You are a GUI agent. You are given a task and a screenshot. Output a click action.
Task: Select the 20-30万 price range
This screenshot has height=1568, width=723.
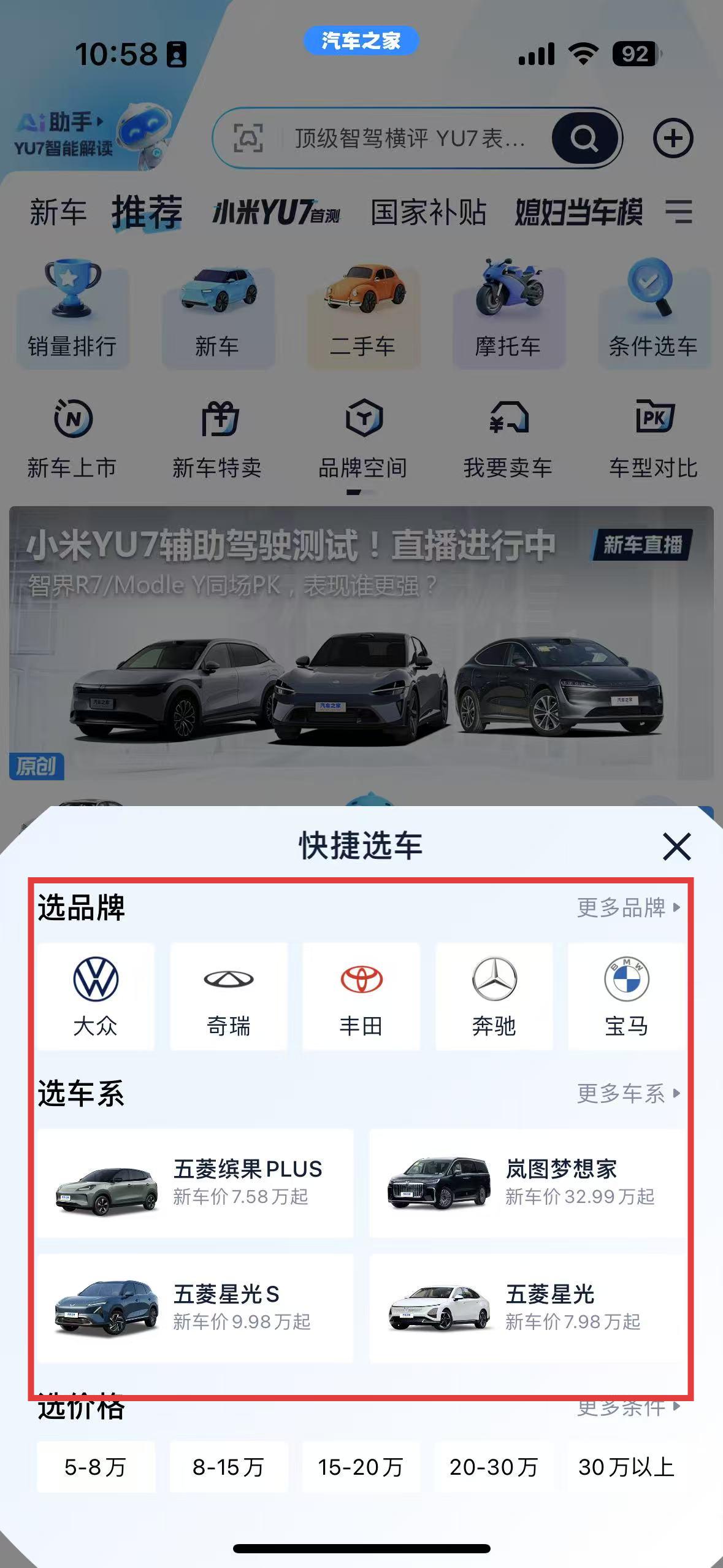[494, 1467]
